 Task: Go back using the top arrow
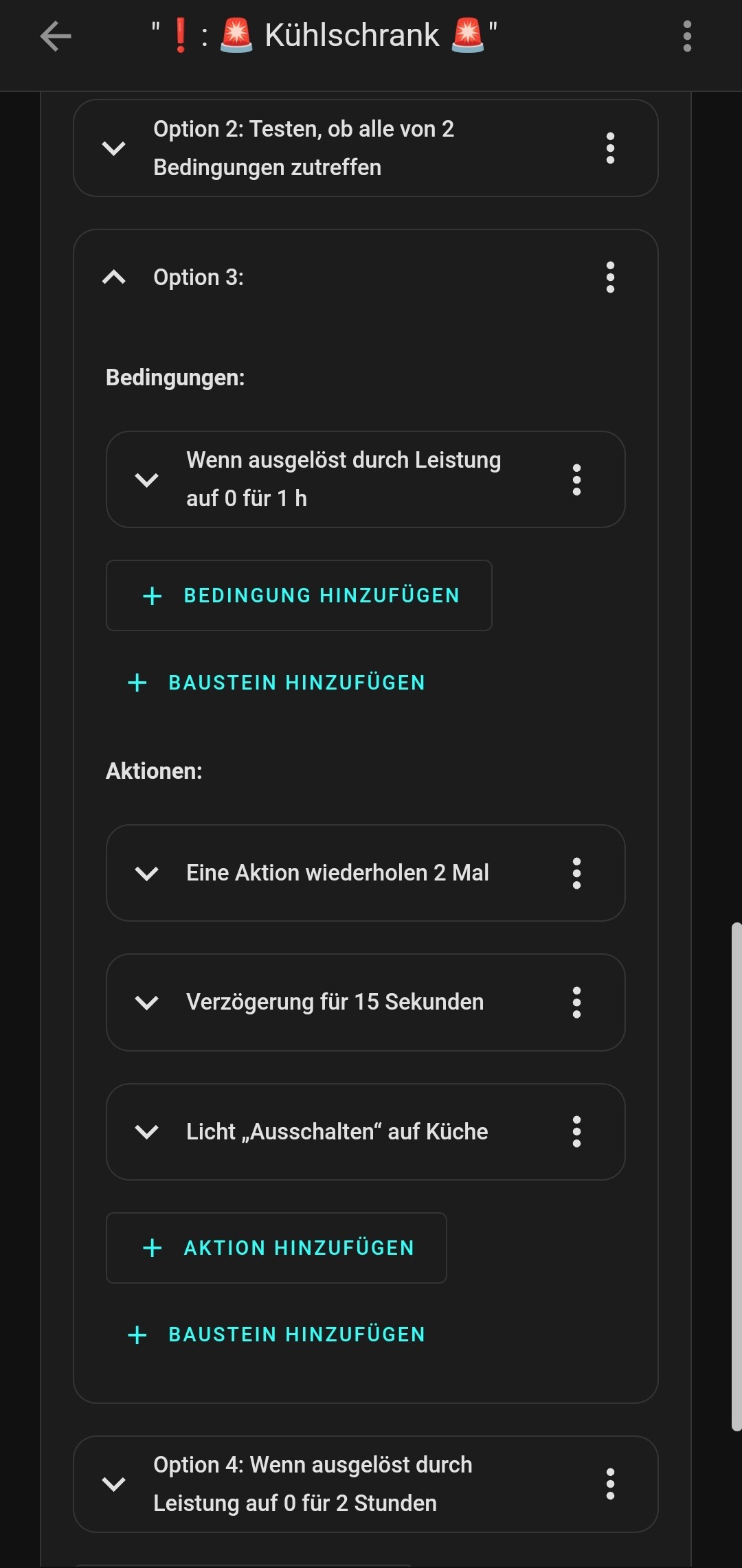coord(56,36)
